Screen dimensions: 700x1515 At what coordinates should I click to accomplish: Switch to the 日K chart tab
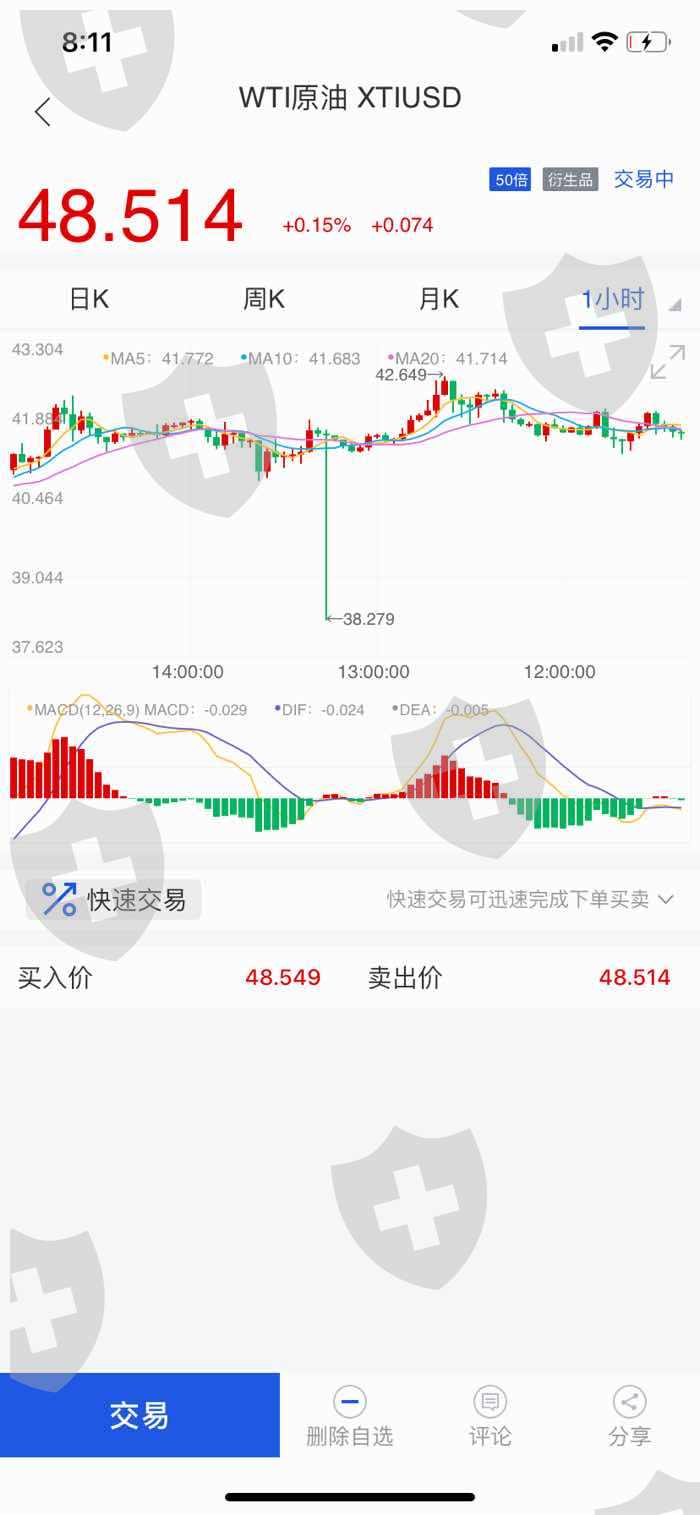[88, 299]
